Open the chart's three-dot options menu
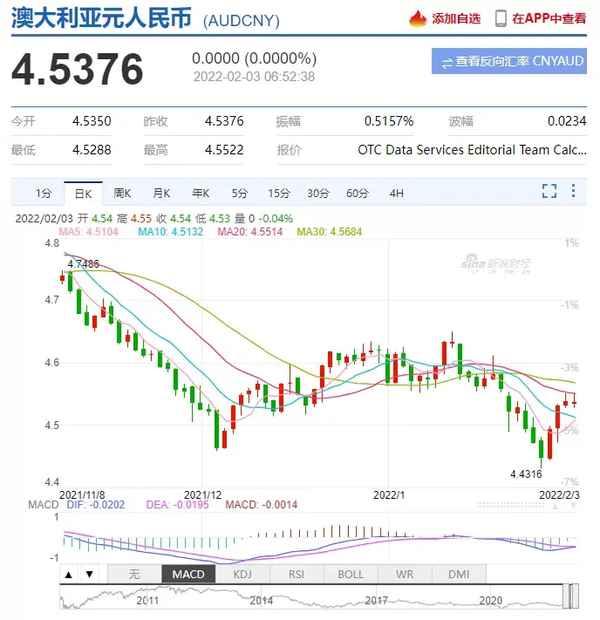 click(573, 191)
